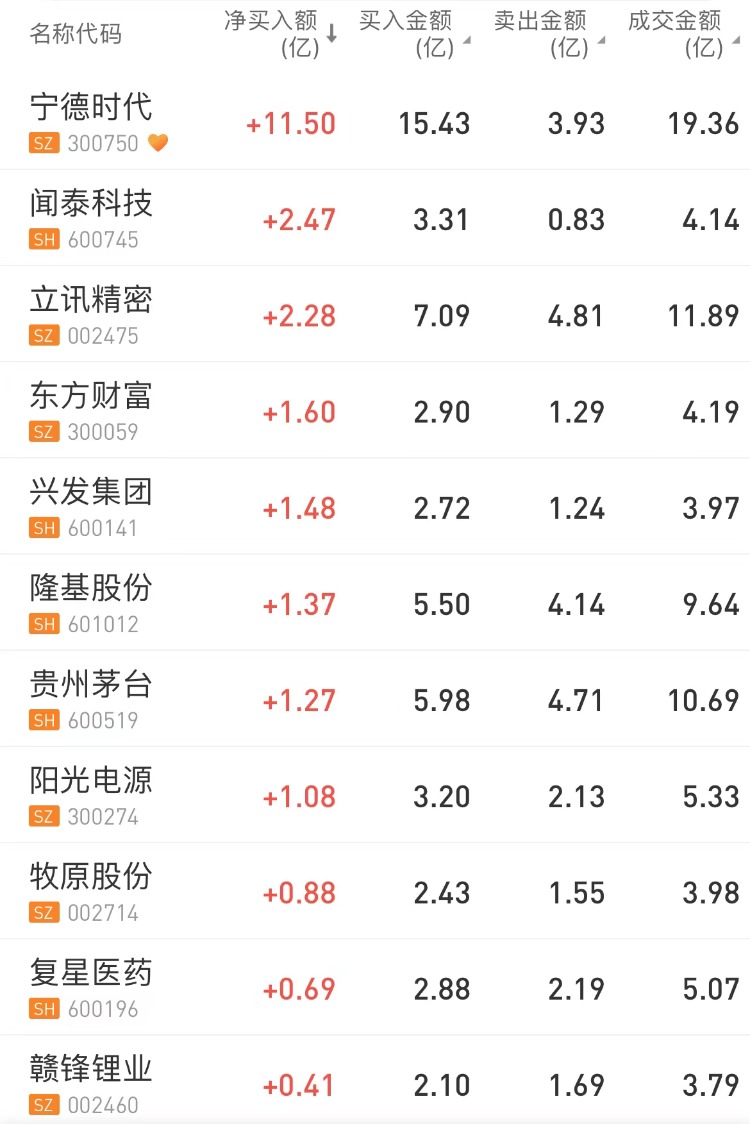Sort by 卖出金额 column
This screenshot has height=1124, width=750.
tap(547, 33)
